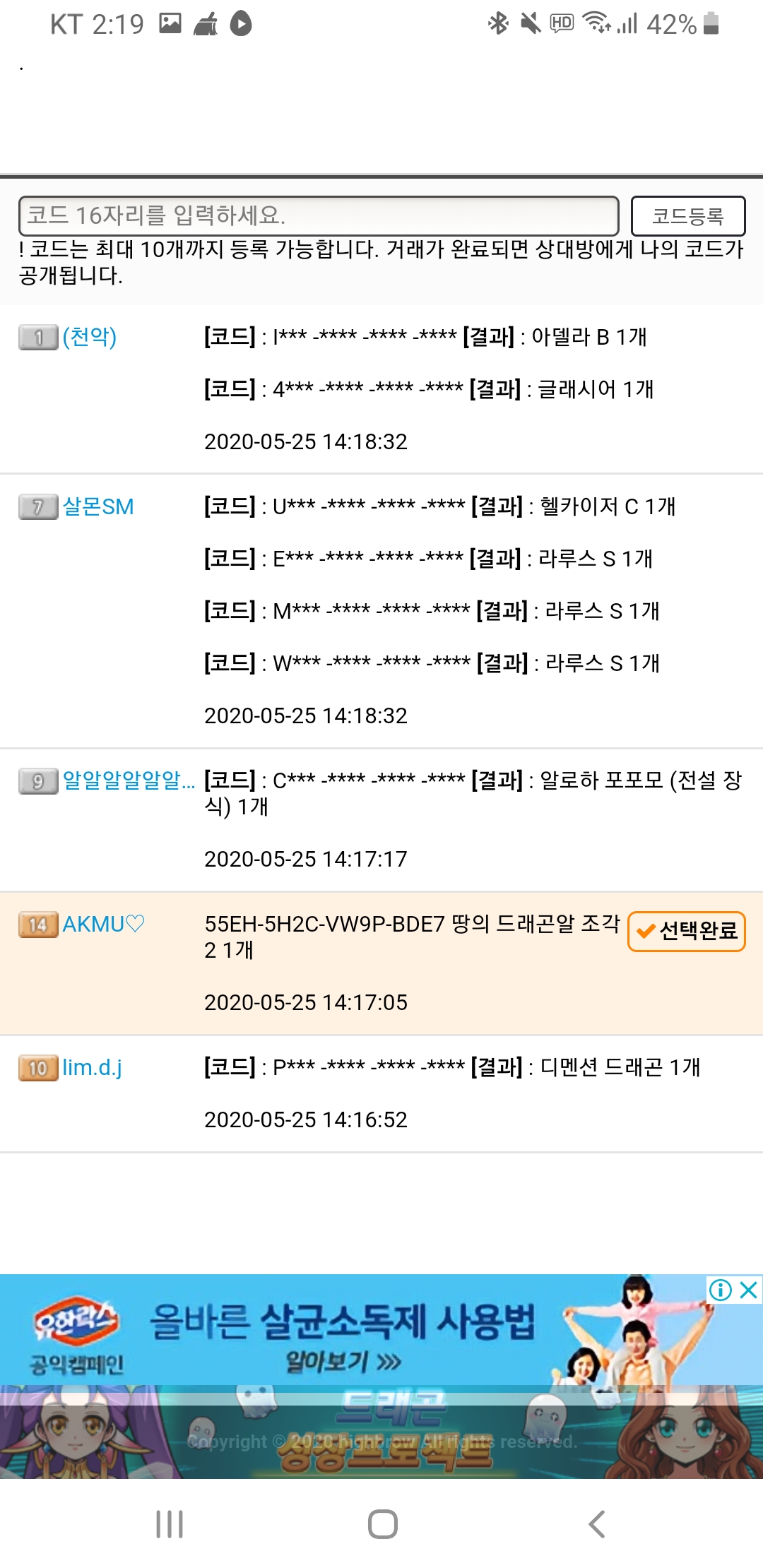Tap the 코드등록 button
Screen dimensions: 763x1568
click(687, 215)
